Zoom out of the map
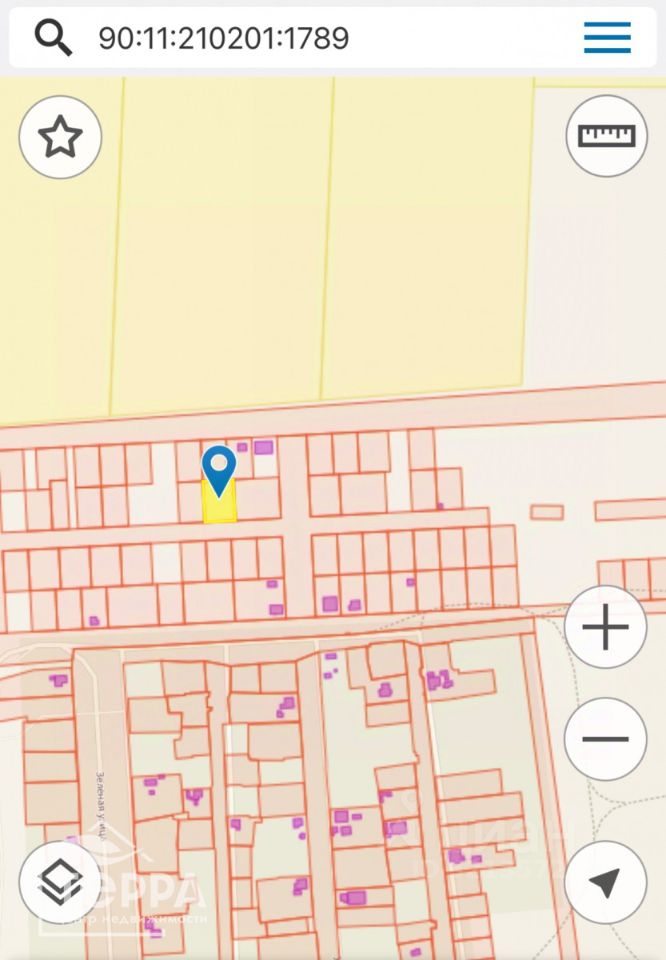 coord(606,740)
